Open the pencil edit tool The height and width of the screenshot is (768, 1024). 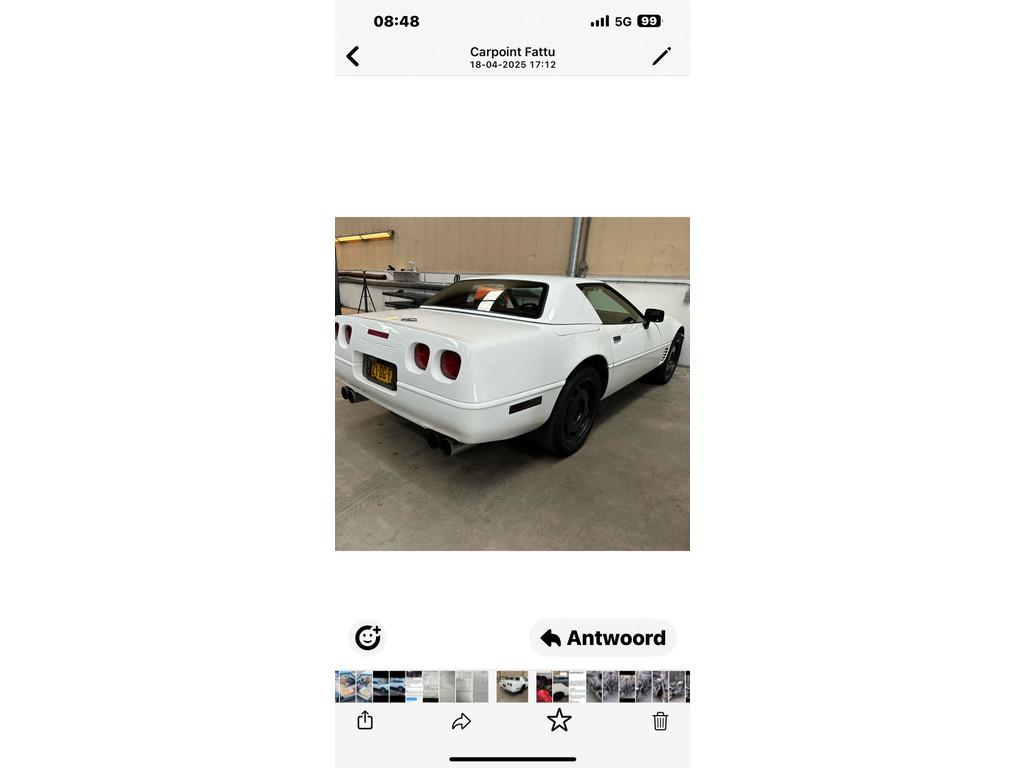661,57
